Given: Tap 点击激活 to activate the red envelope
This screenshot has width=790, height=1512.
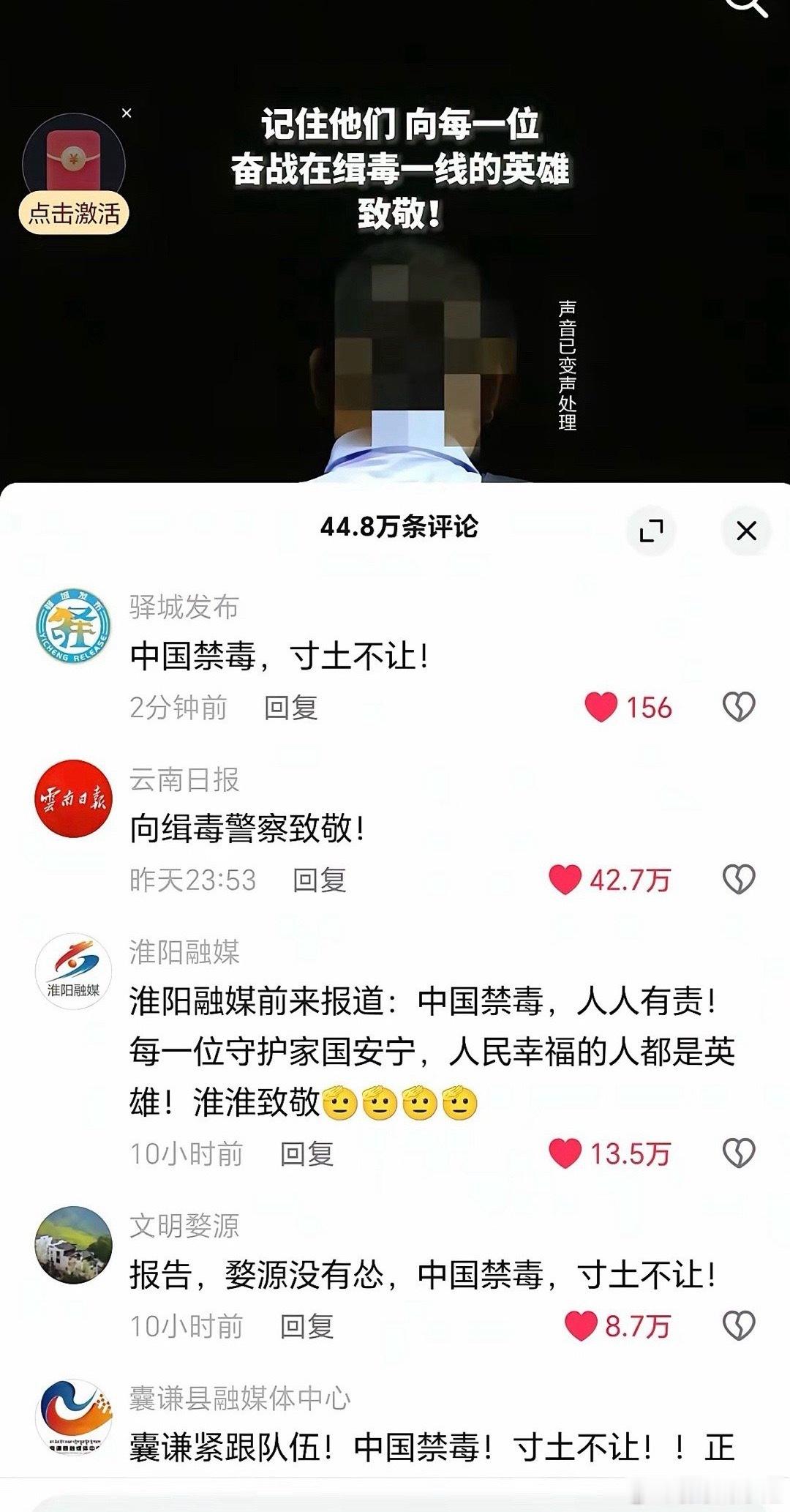Looking at the screenshot, I should 75,213.
